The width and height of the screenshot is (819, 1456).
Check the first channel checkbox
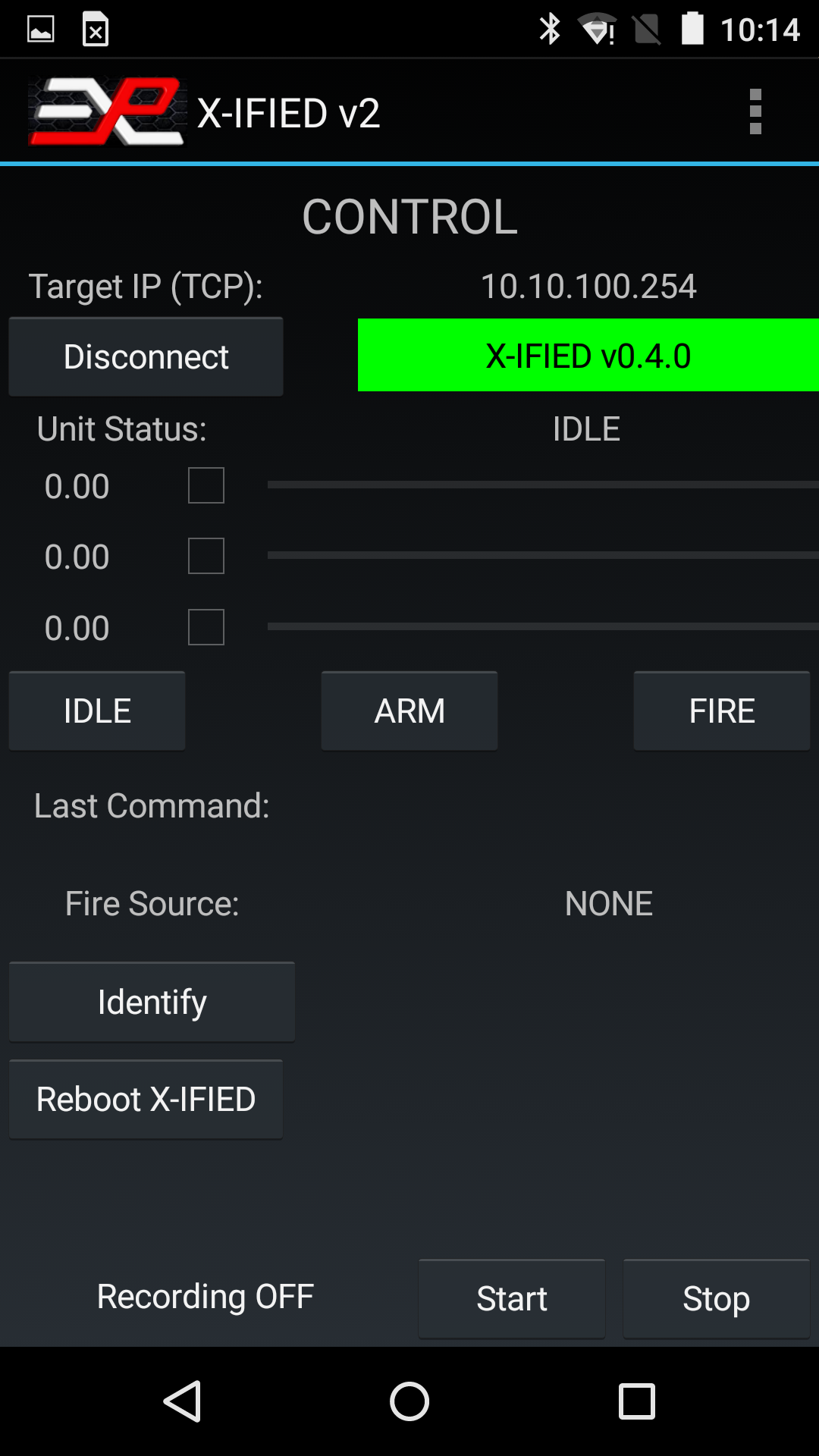tap(206, 485)
